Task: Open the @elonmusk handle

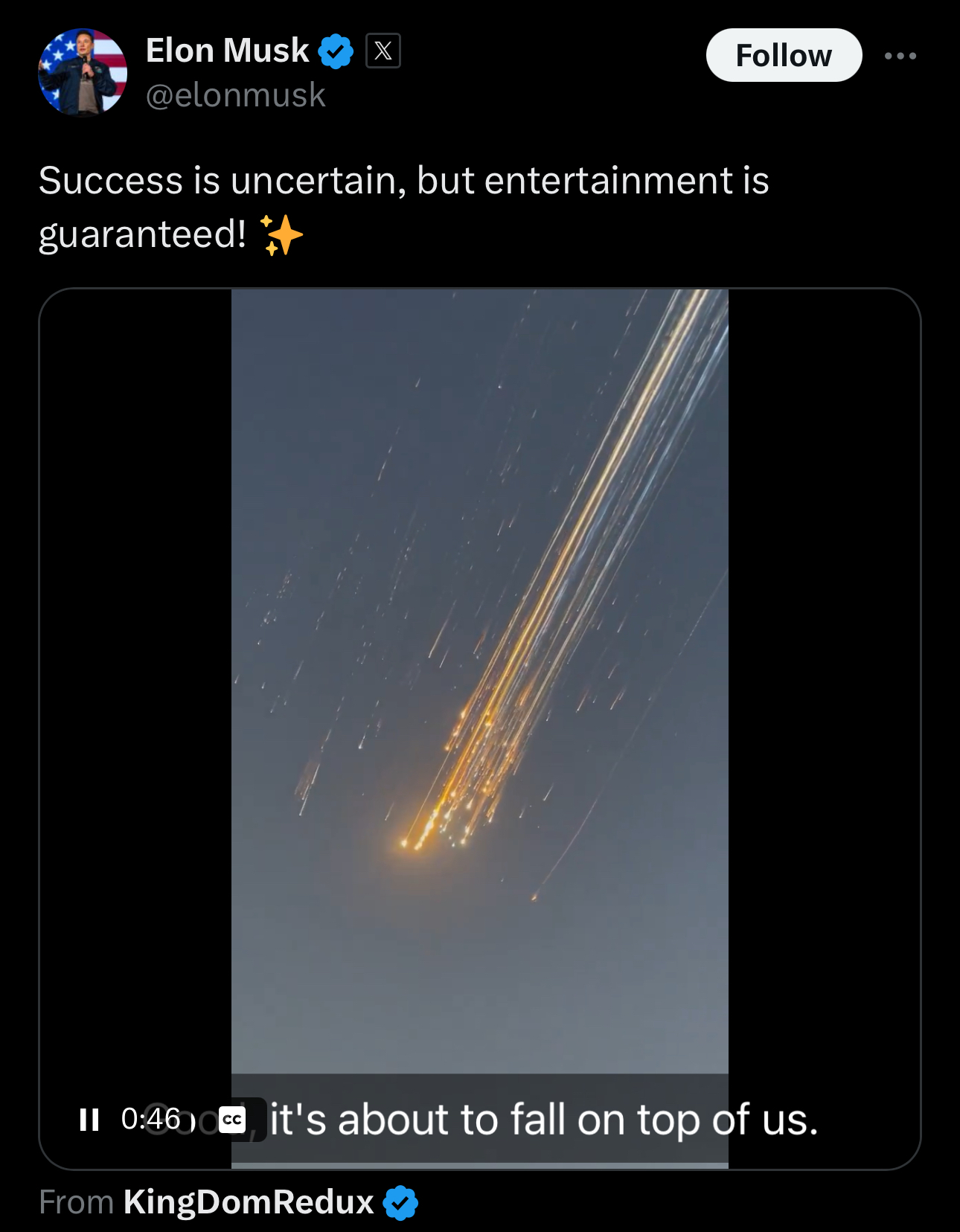Action: click(235, 95)
